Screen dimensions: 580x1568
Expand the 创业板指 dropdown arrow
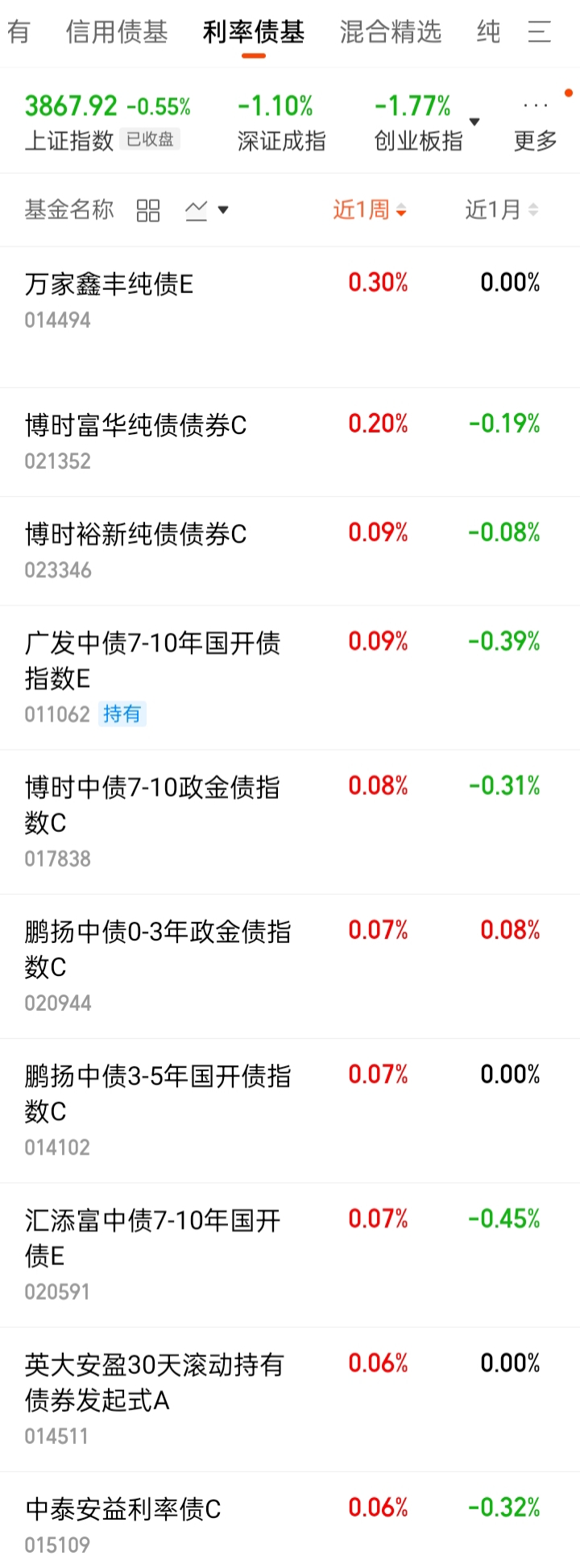click(474, 122)
